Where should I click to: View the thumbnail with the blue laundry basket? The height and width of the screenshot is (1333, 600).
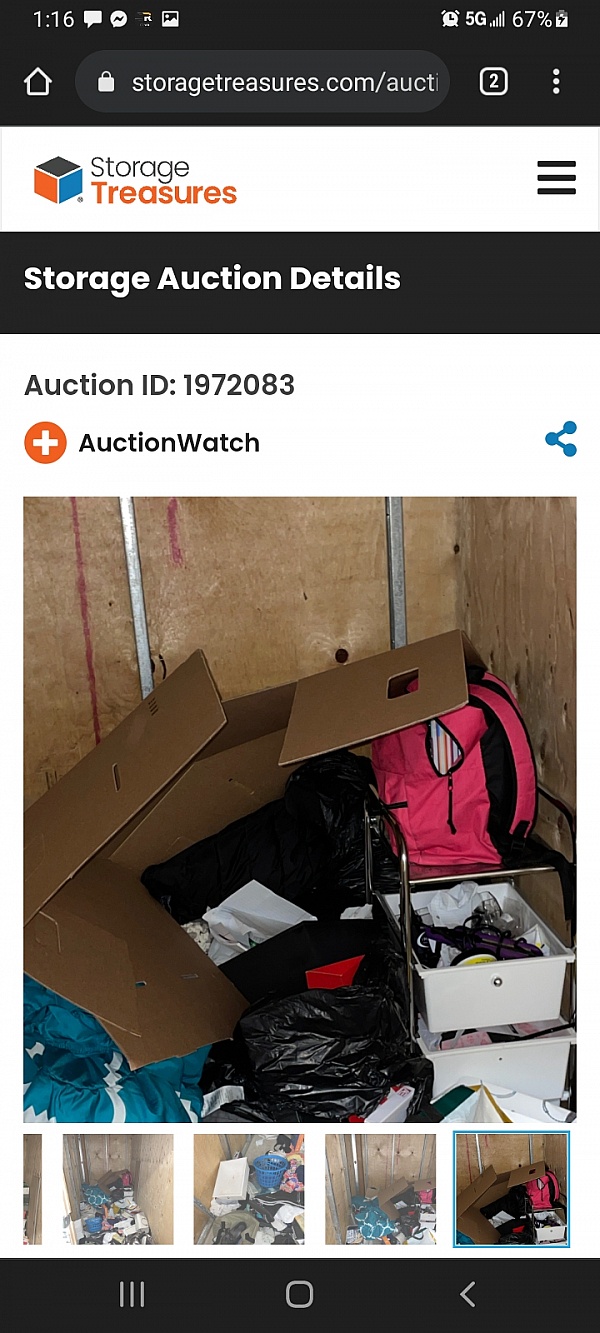249,1189
